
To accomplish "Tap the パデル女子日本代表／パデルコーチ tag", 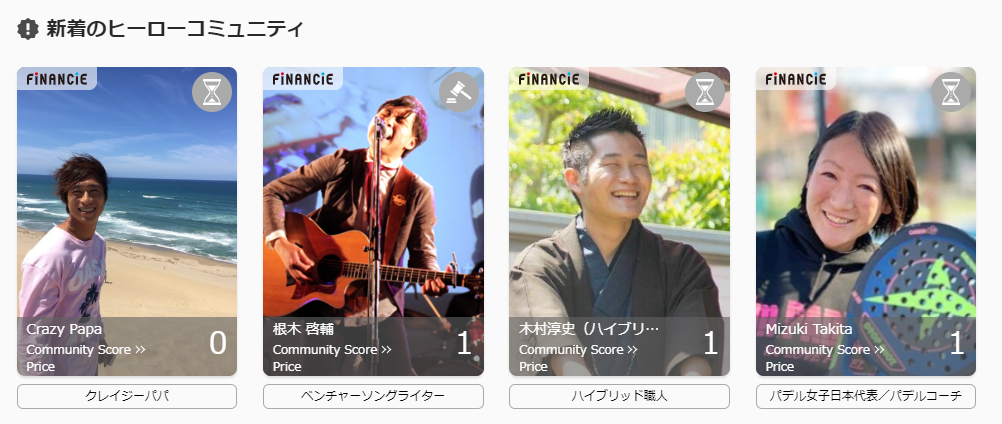I will (x=866, y=396).
